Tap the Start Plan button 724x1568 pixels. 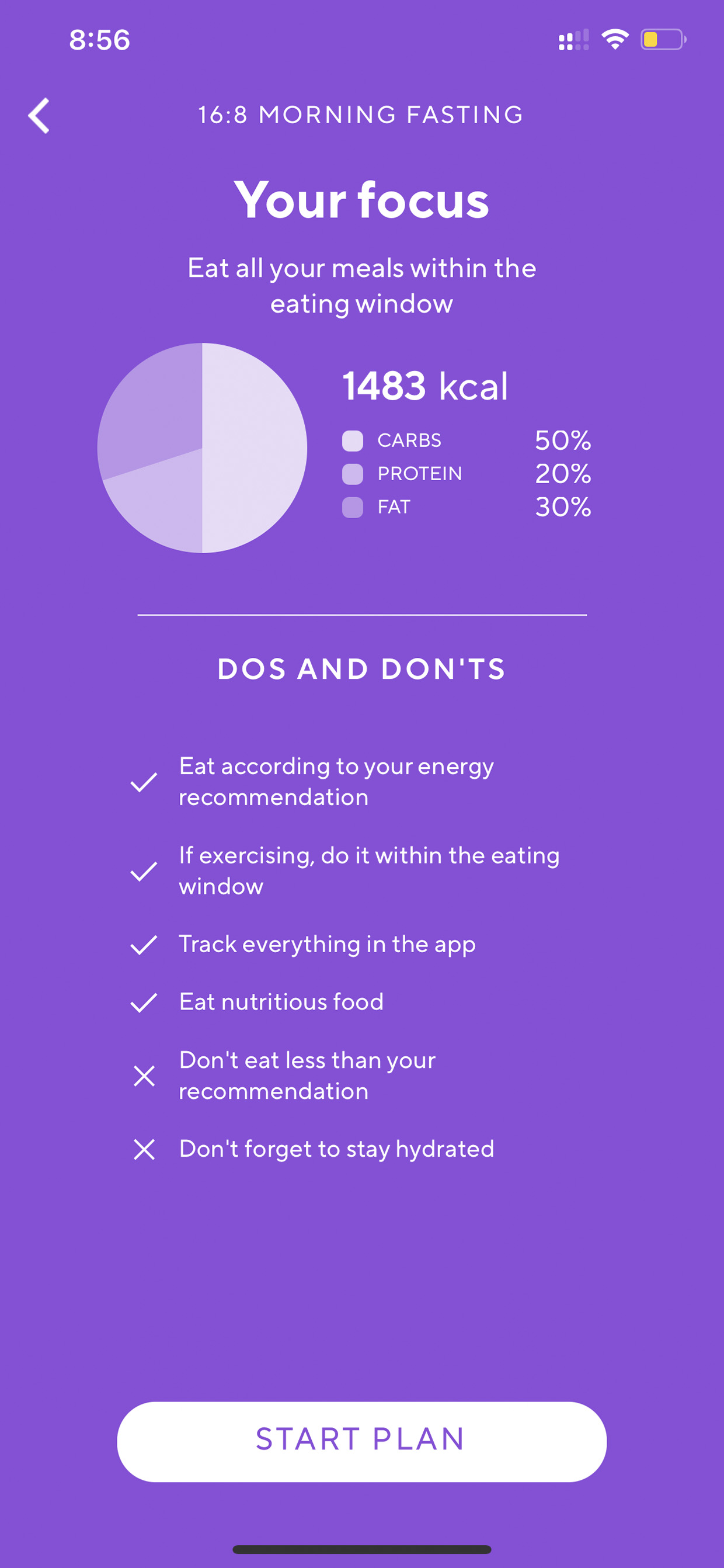361,1441
